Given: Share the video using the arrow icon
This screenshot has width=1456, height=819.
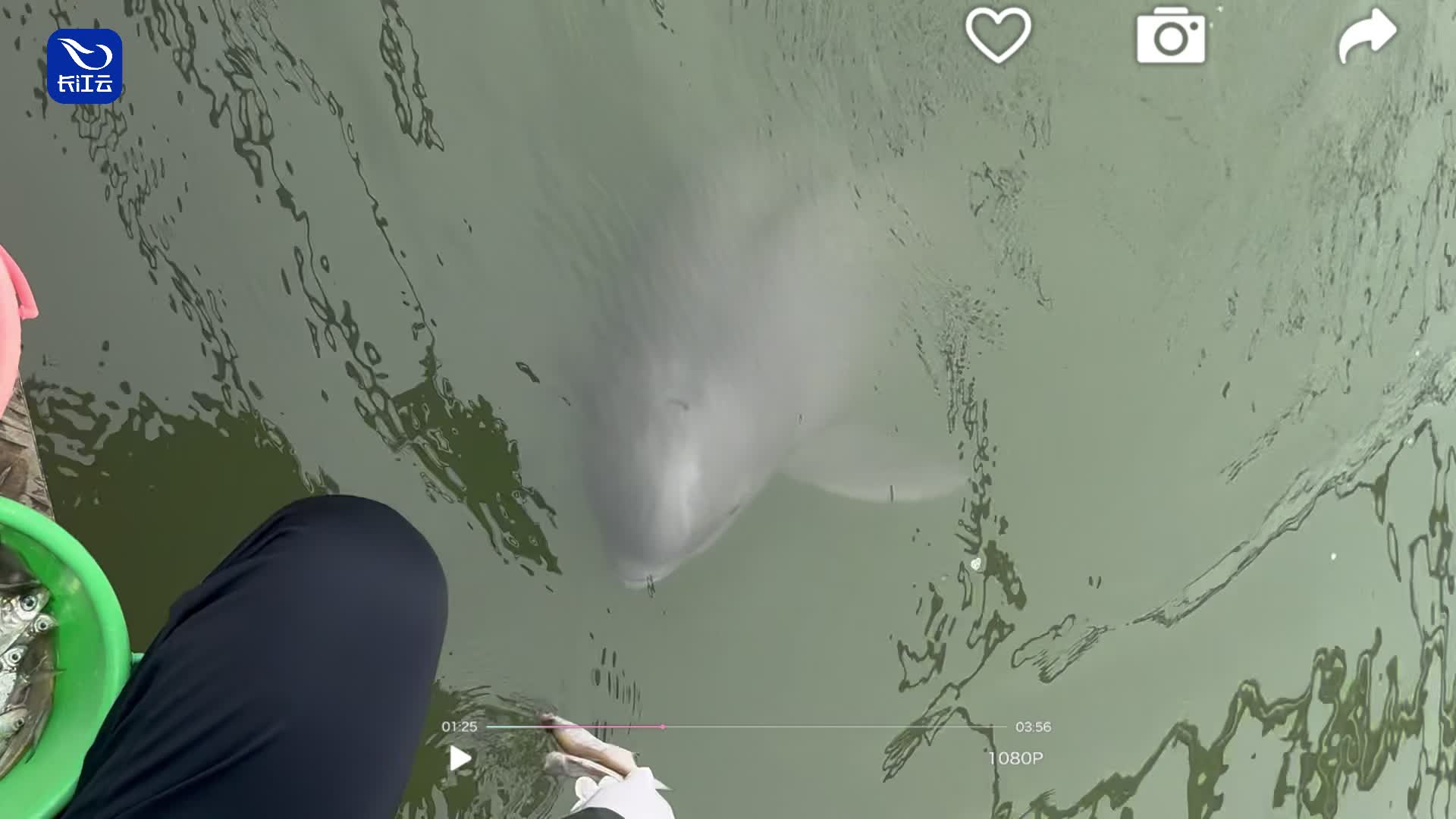Looking at the screenshot, I should pyautogui.click(x=1367, y=36).
